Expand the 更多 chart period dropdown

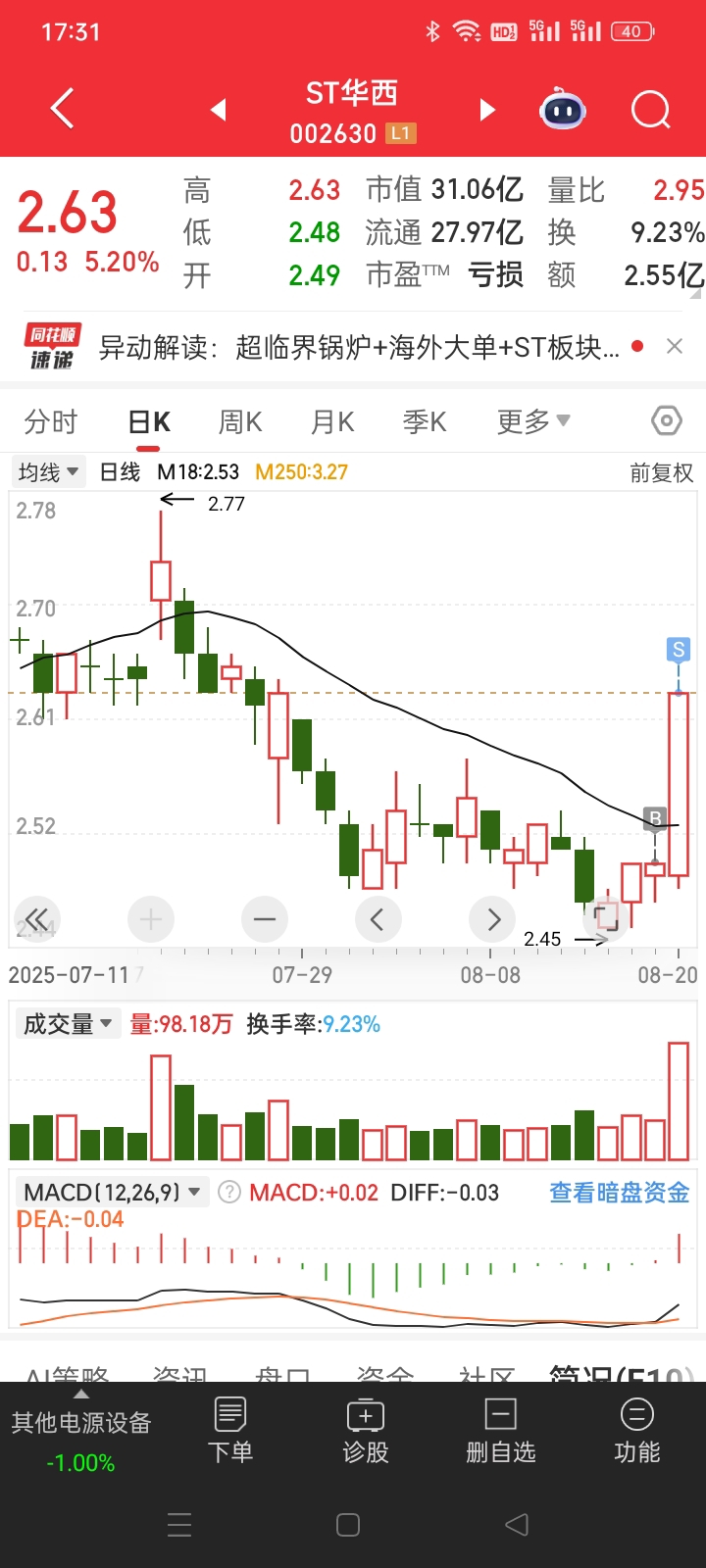pos(532,422)
